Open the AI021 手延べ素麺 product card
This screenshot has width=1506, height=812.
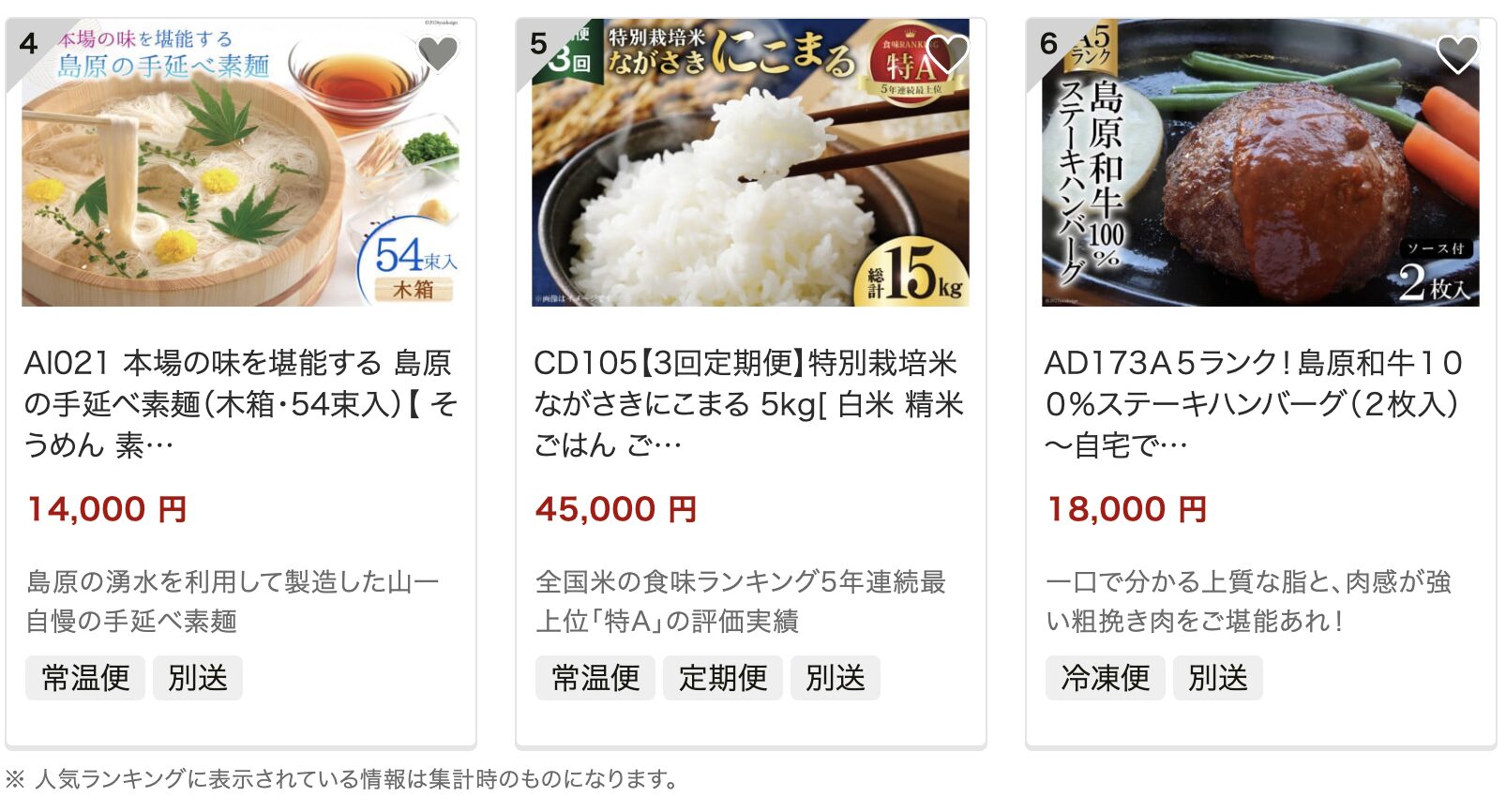(x=241, y=403)
